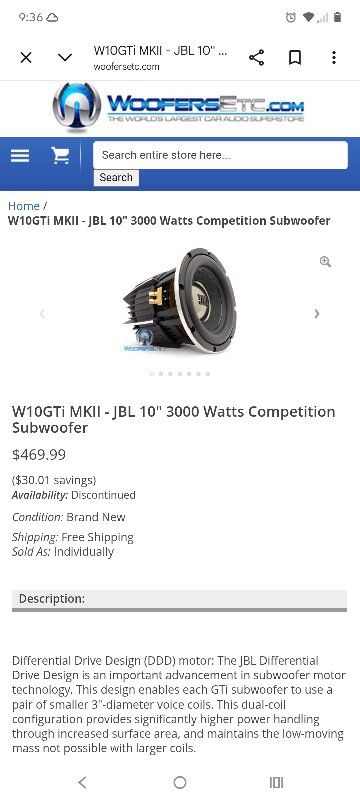Screen dimensions: 360x802
Task: Show the next product image
Action: (x=317, y=314)
